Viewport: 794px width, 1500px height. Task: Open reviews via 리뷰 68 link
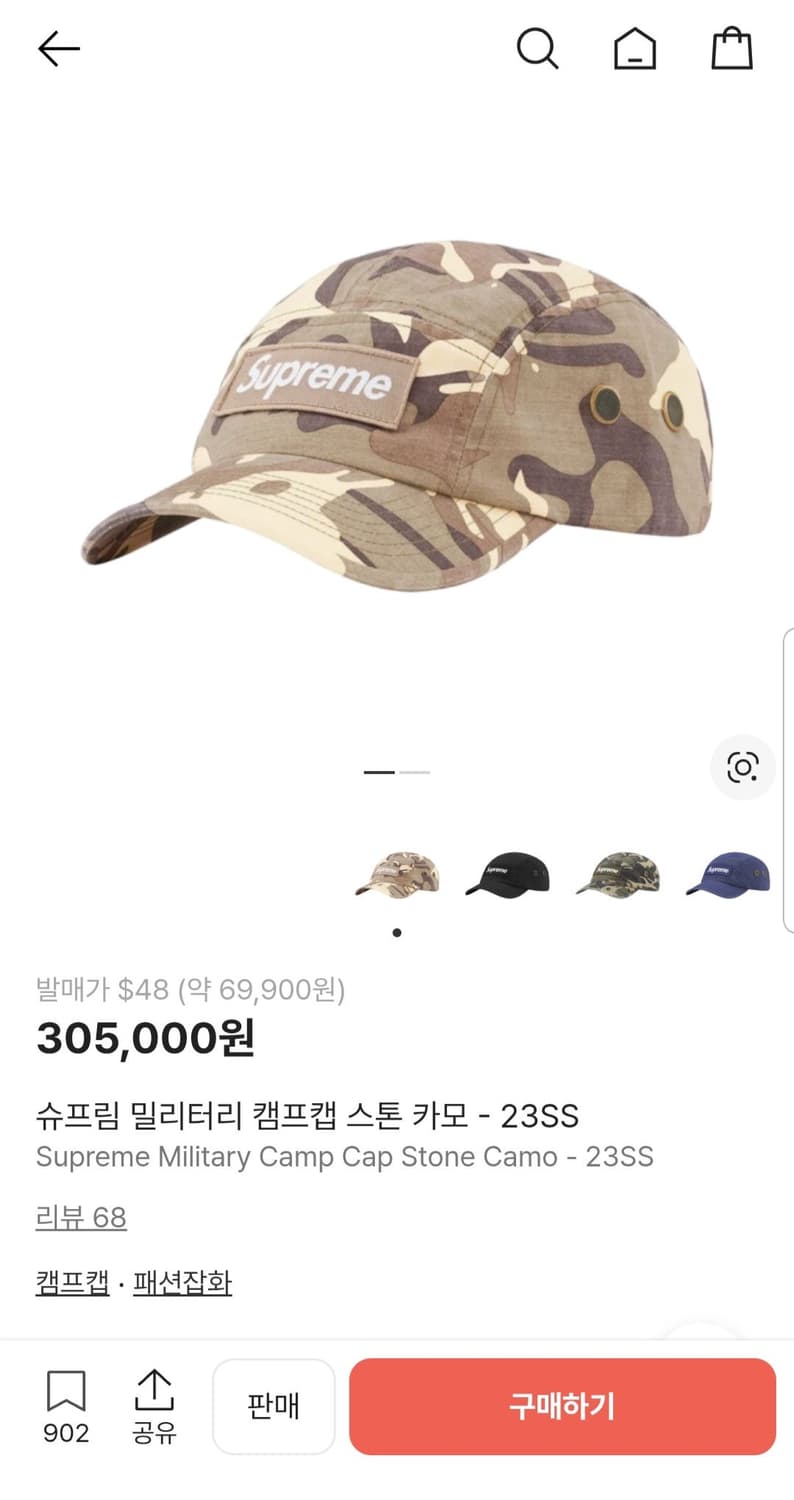pyautogui.click(x=81, y=1217)
